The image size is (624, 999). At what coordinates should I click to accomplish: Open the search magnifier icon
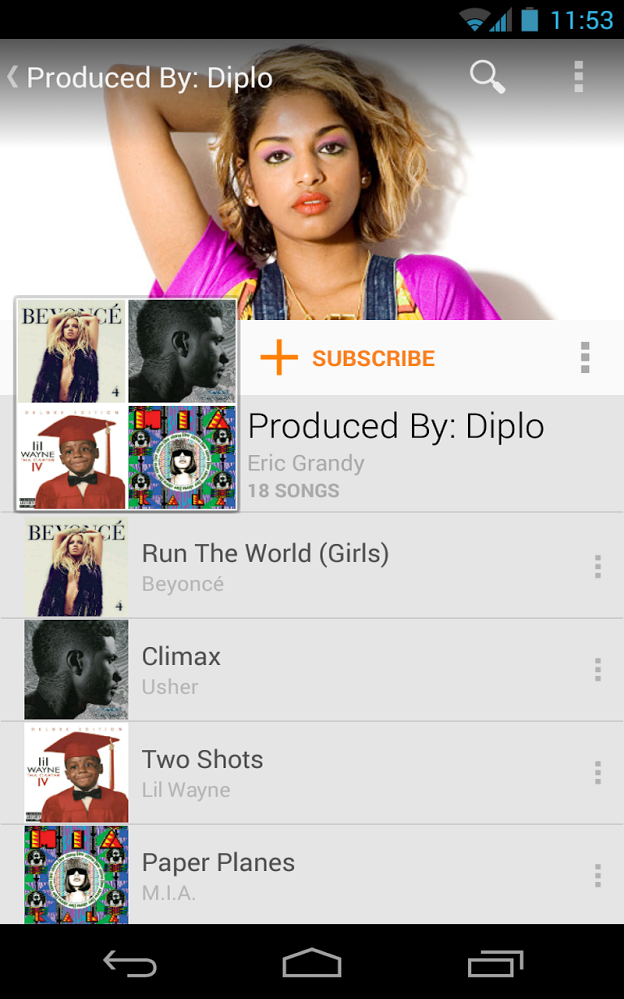click(487, 77)
